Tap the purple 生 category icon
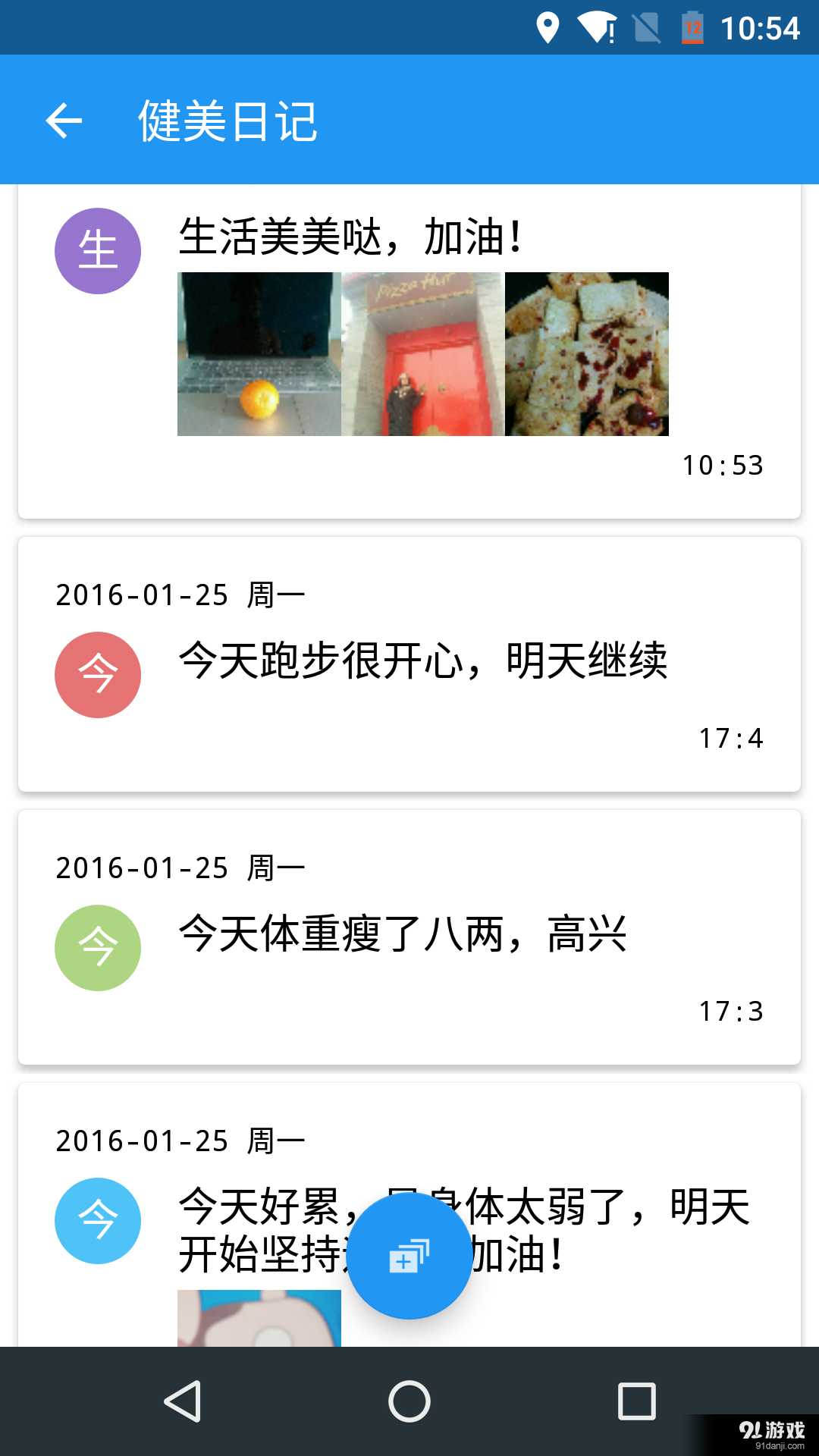Viewport: 819px width, 1456px height. (97, 250)
